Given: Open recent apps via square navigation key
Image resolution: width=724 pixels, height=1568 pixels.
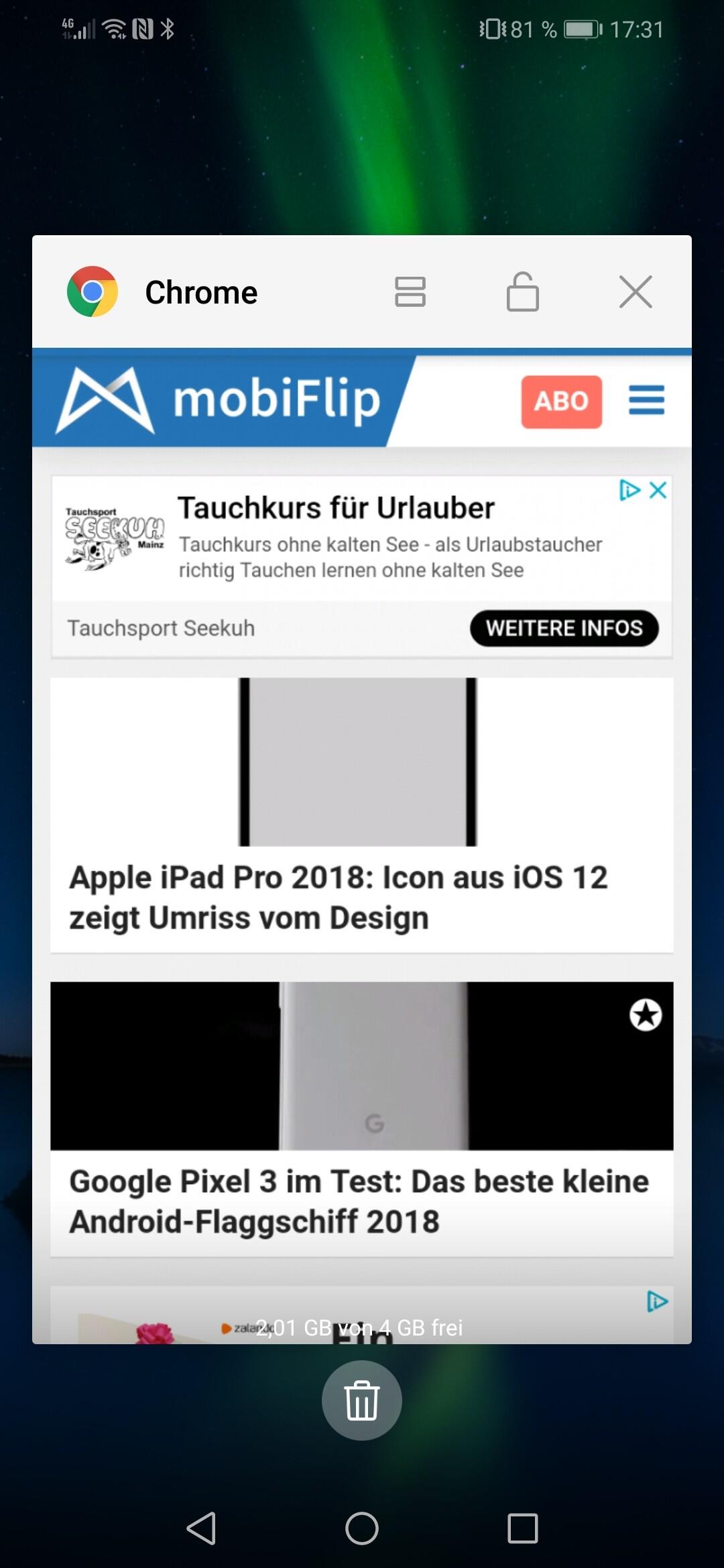Looking at the screenshot, I should tap(524, 1526).
